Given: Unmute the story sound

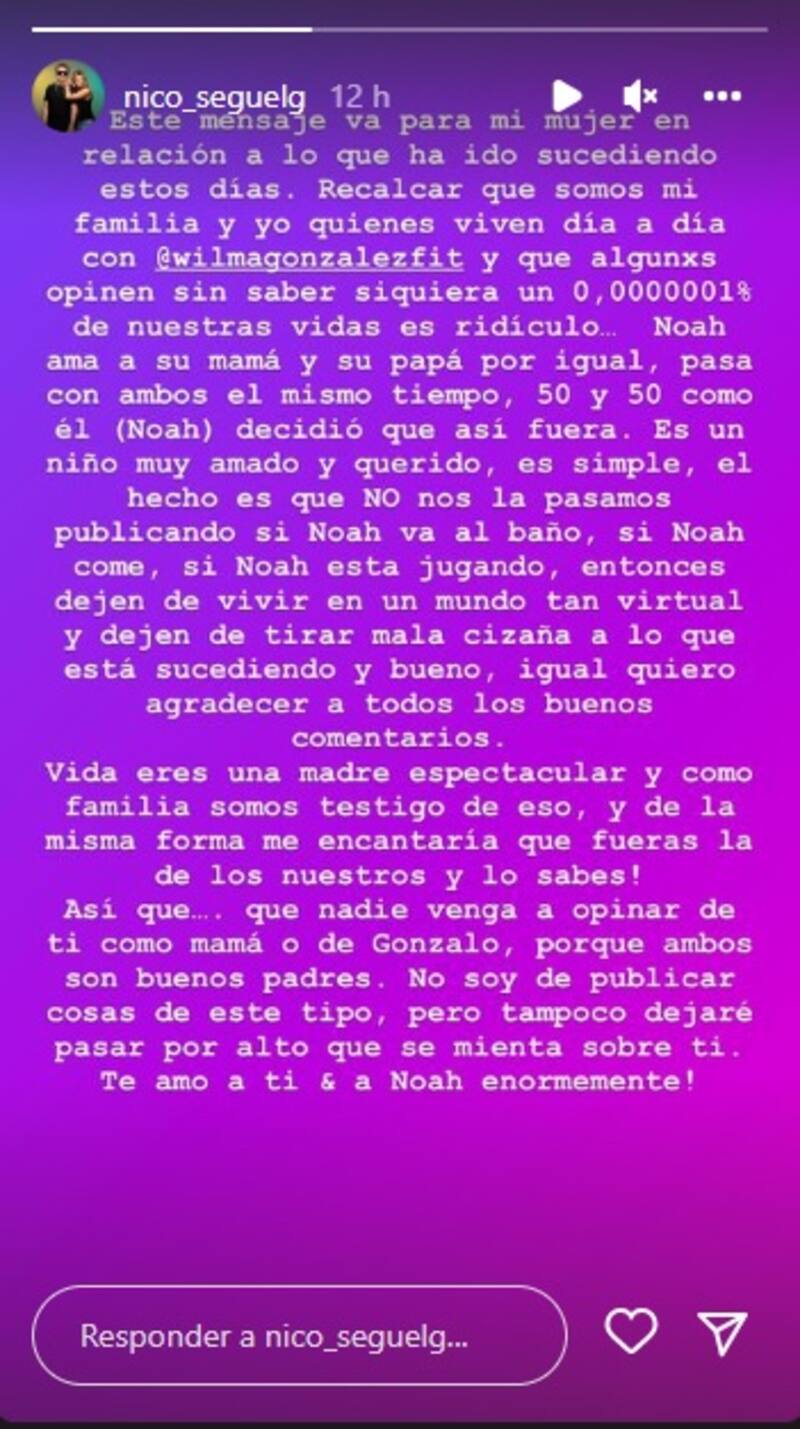Looking at the screenshot, I should (638, 96).
